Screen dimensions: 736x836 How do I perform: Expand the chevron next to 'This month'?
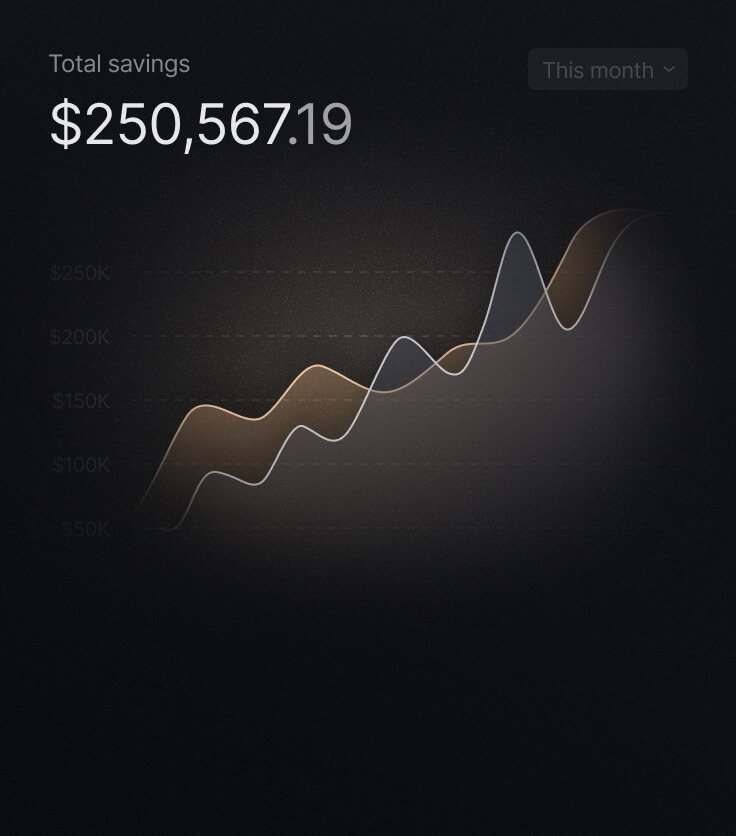[668, 69]
